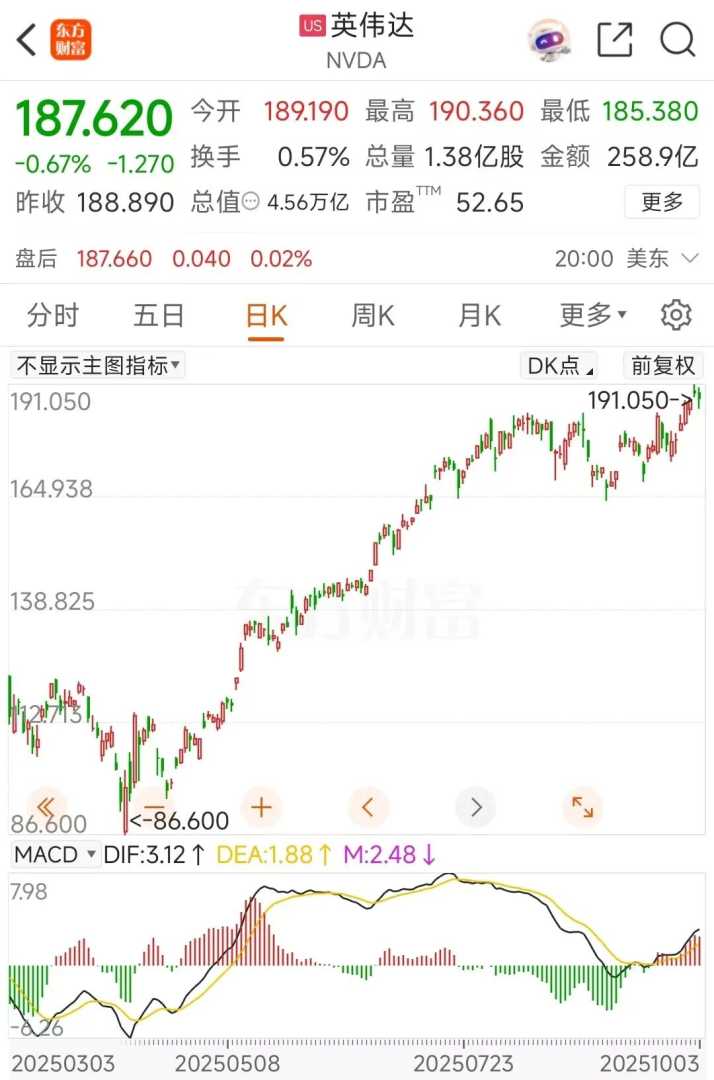Open chart settings gear
This screenshot has width=714, height=1080.
(x=676, y=316)
